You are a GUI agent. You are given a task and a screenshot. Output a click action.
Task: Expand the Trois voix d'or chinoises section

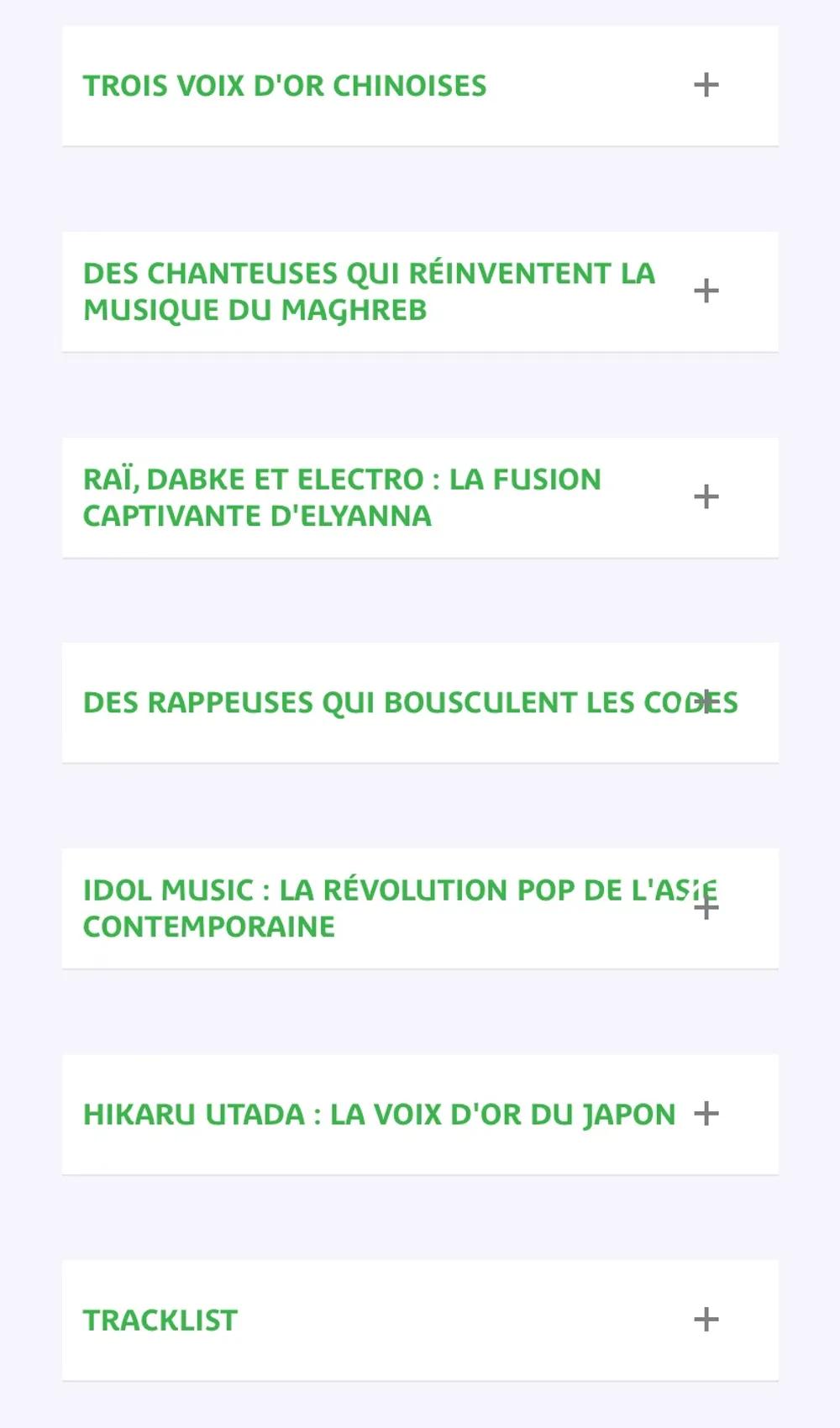[x=706, y=85]
